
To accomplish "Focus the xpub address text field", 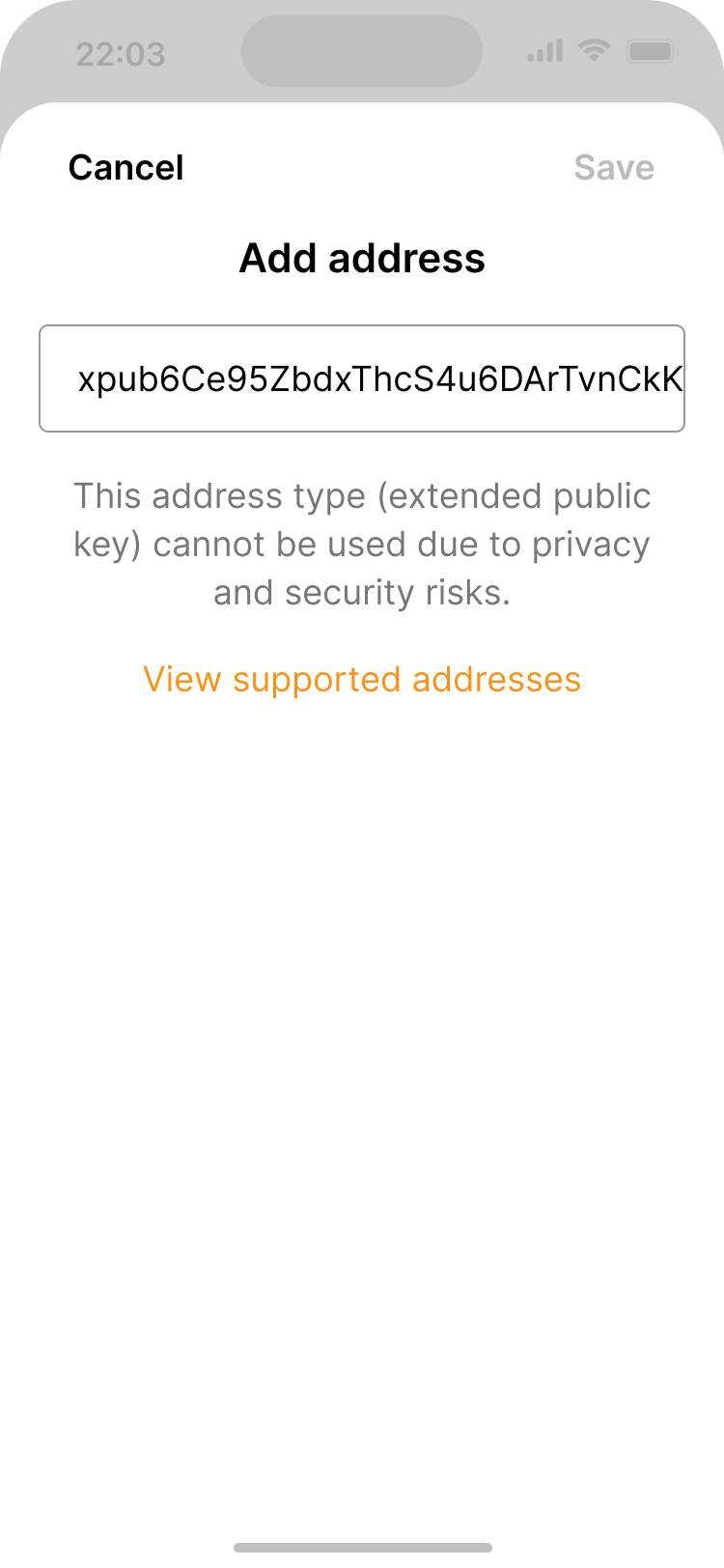I will coord(362,378).
